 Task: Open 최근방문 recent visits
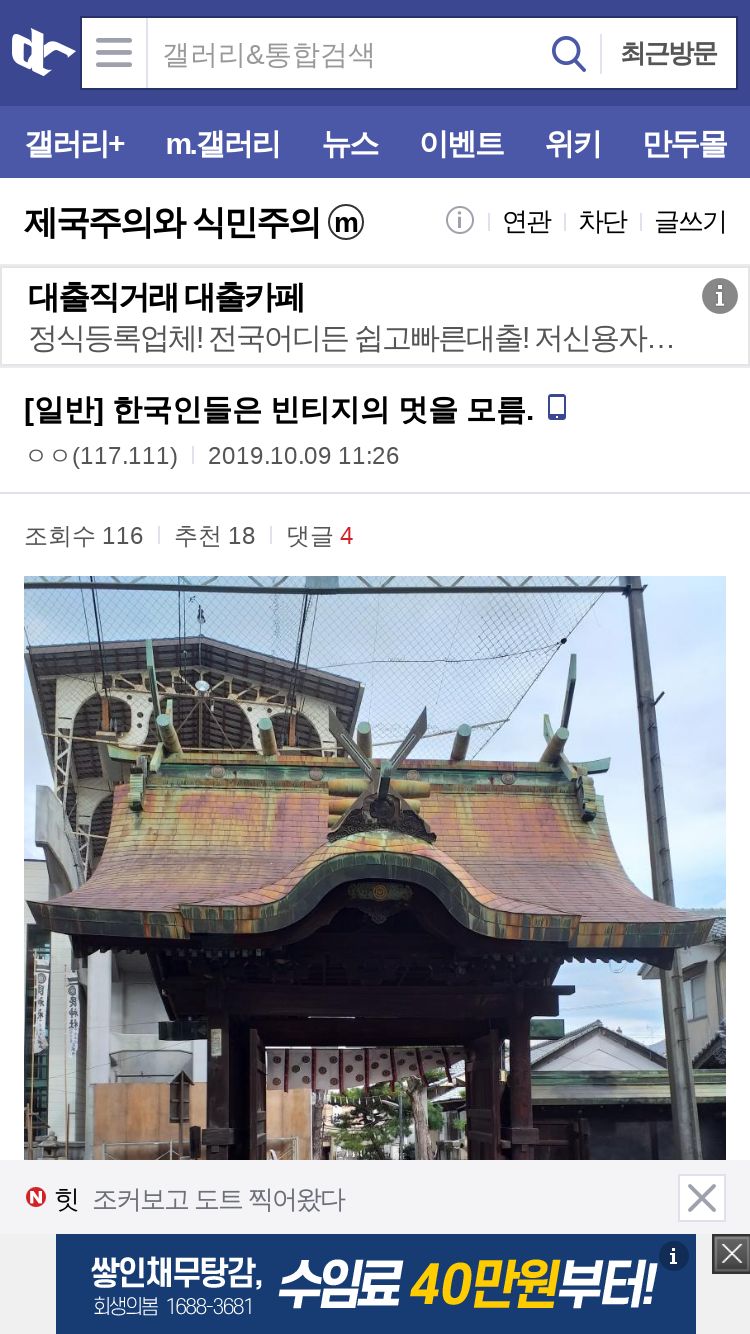click(669, 53)
